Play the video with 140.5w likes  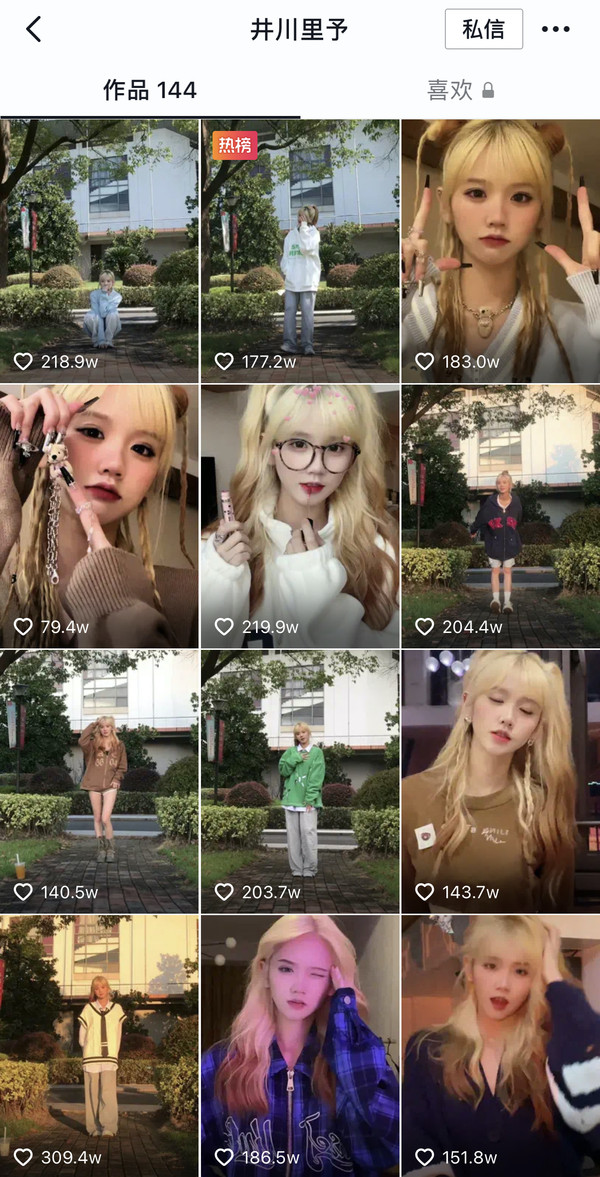click(x=99, y=781)
